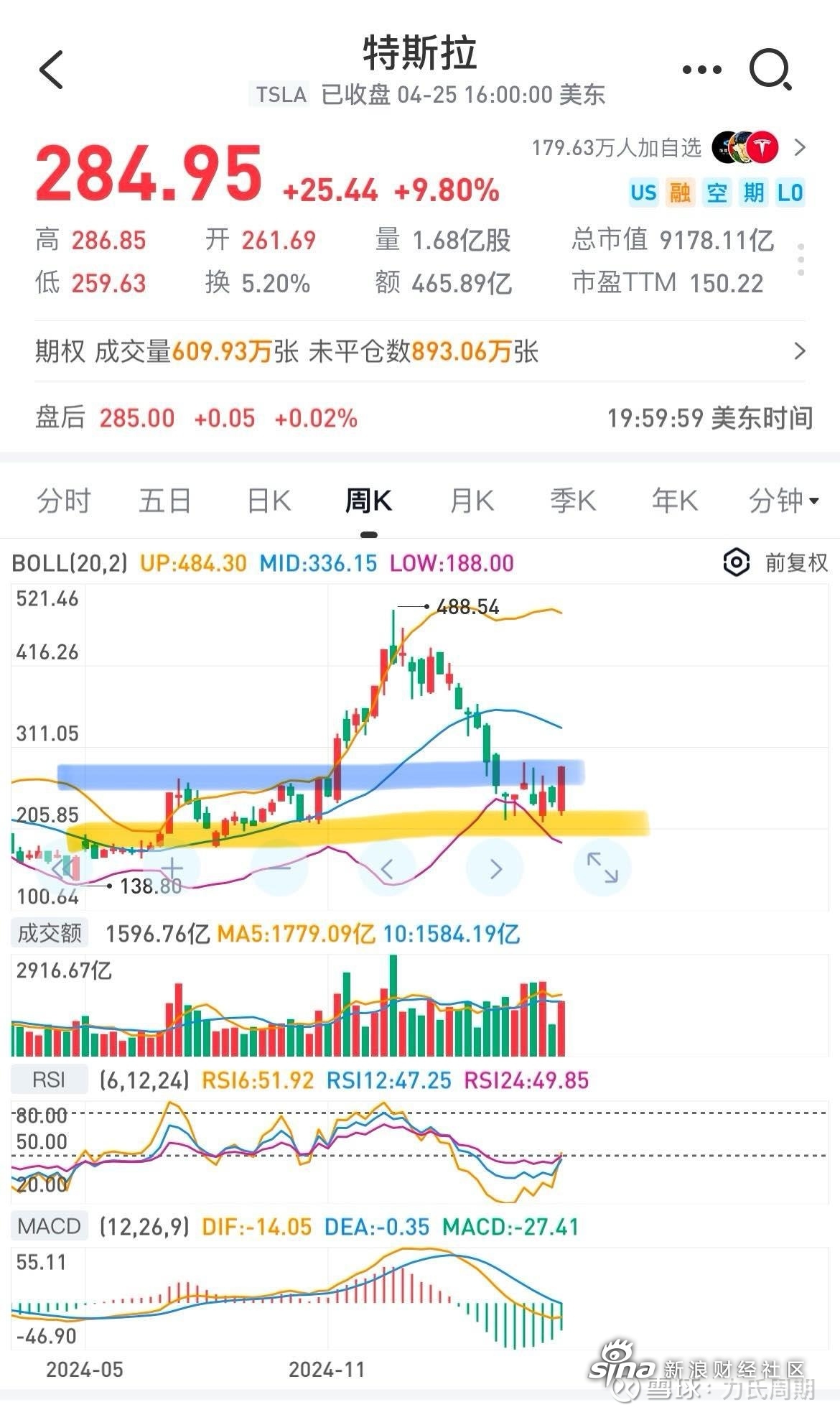
Task: Go back with the back arrow
Action: coord(52,70)
